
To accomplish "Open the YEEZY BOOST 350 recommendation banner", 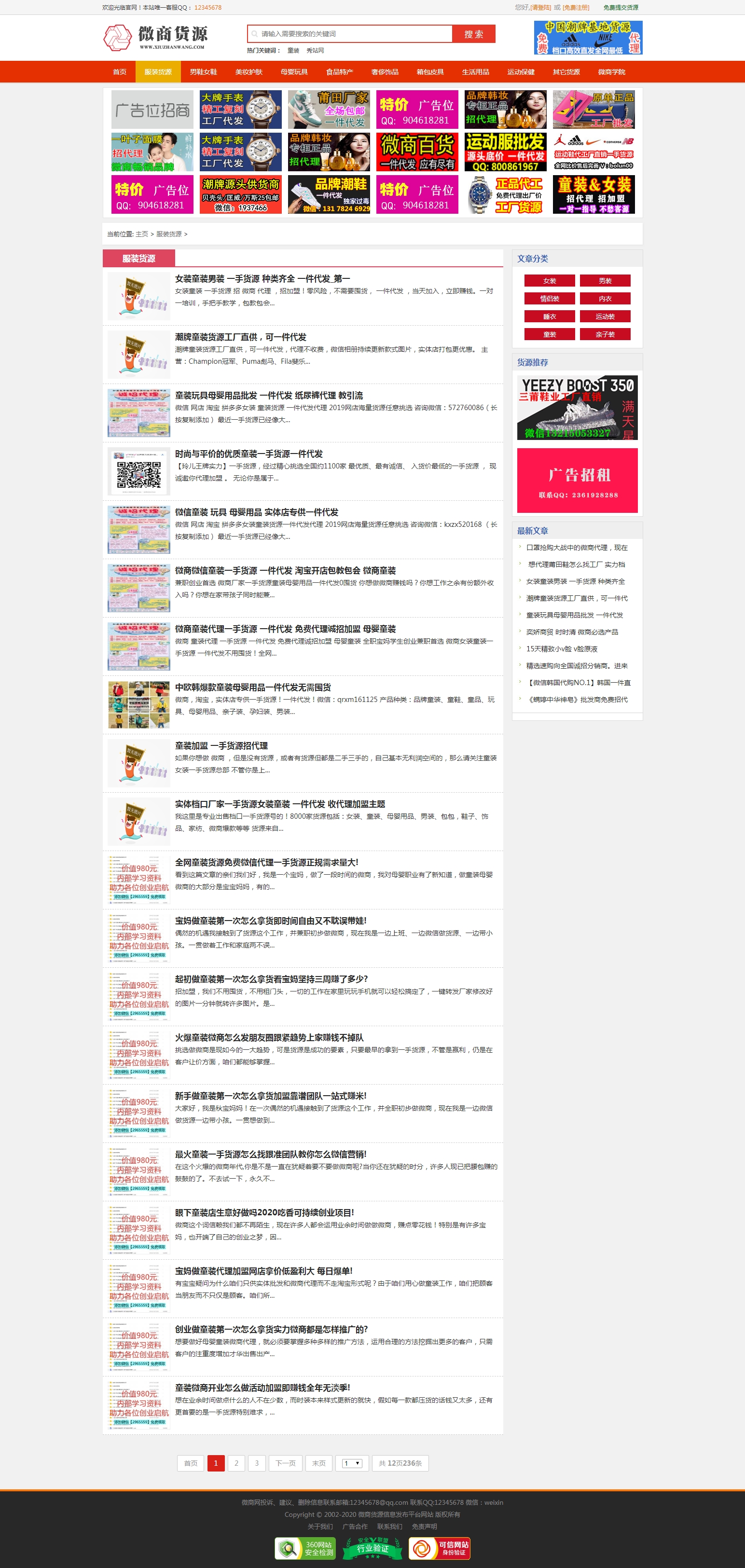I will point(577,407).
